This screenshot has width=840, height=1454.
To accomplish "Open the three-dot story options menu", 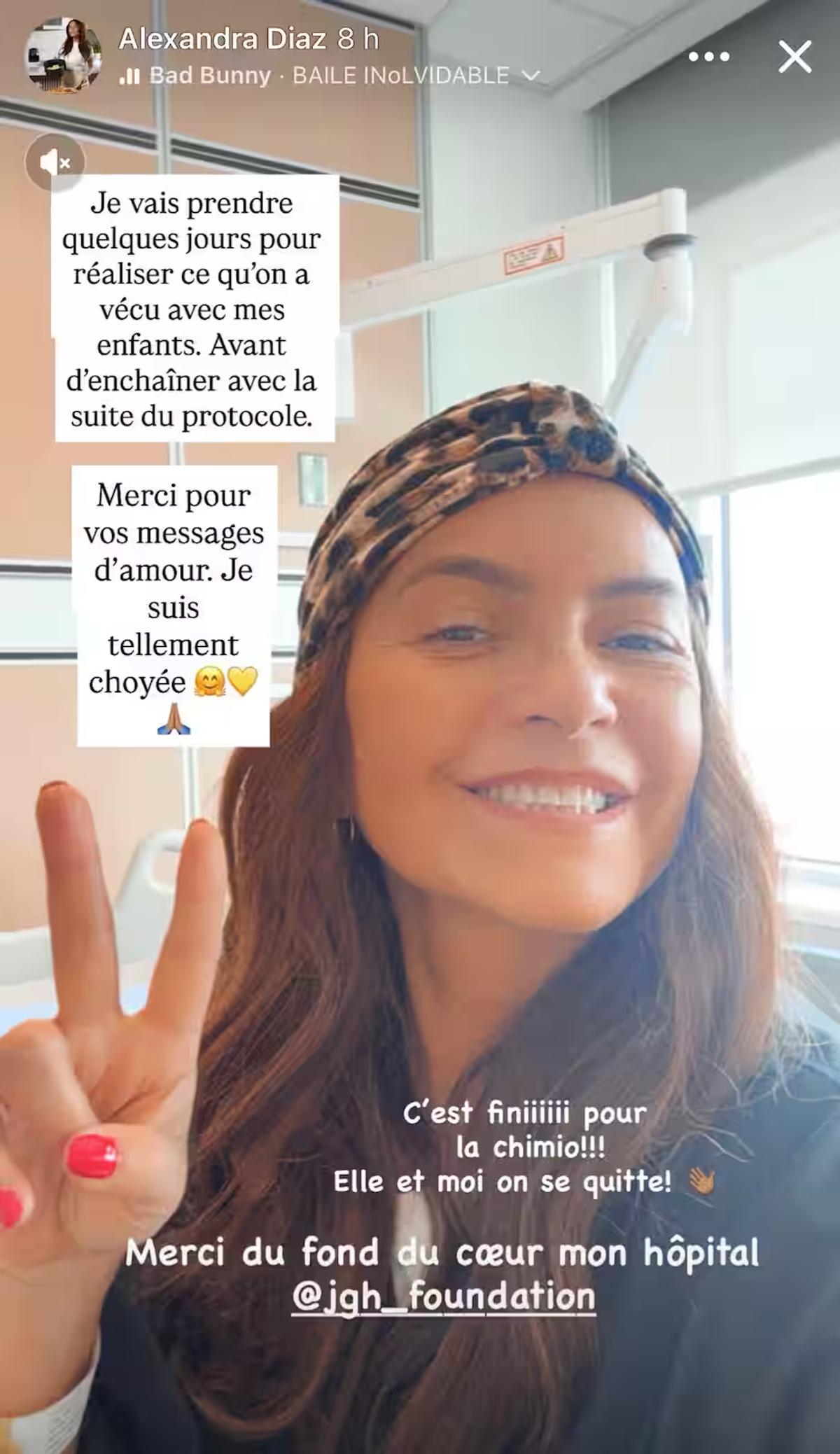I will (x=708, y=57).
